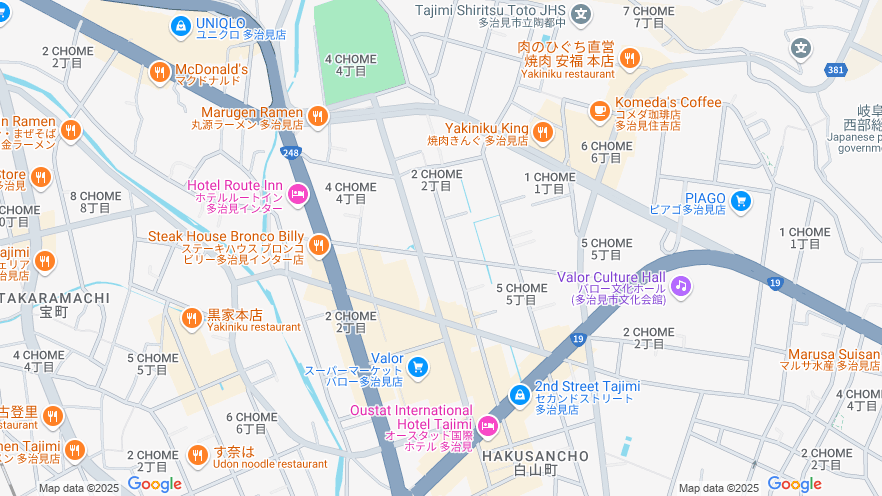Select the Tajimi Shiritsu Toto JHS school pin
882x496 pixels.
[581, 14]
